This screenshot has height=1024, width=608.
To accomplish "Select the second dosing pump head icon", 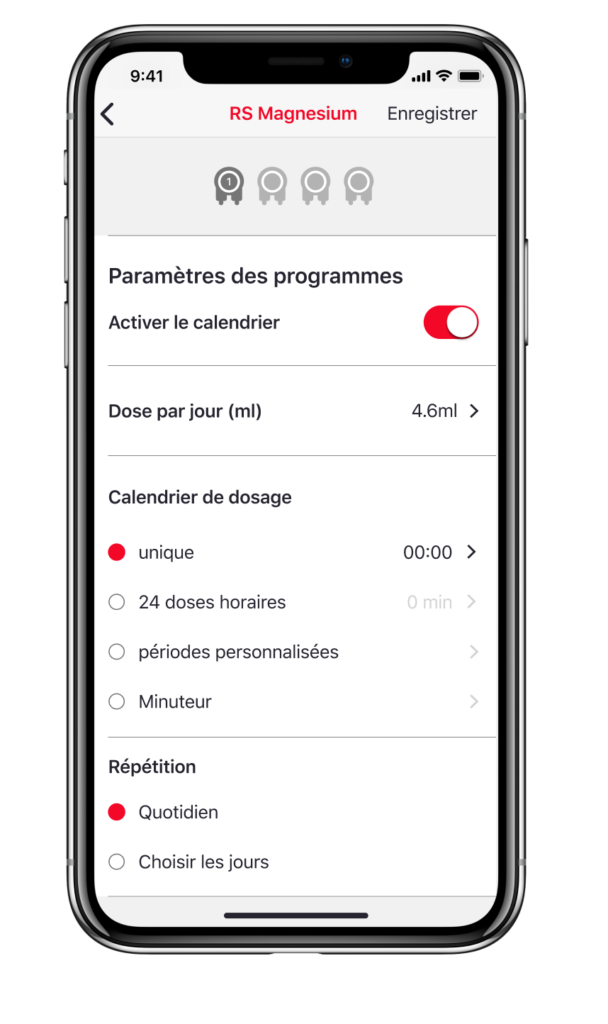I will [x=272, y=185].
